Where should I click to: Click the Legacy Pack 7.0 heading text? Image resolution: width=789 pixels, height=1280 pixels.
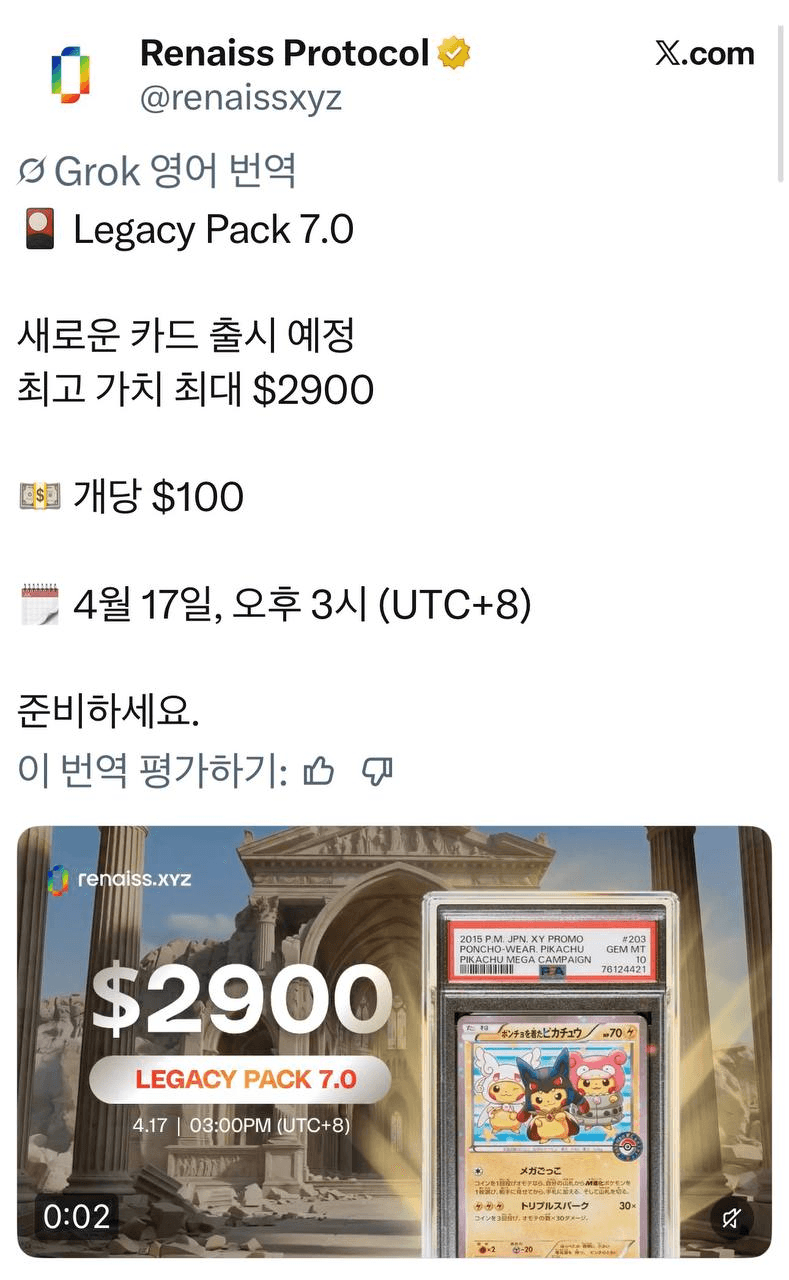coord(210,229)
